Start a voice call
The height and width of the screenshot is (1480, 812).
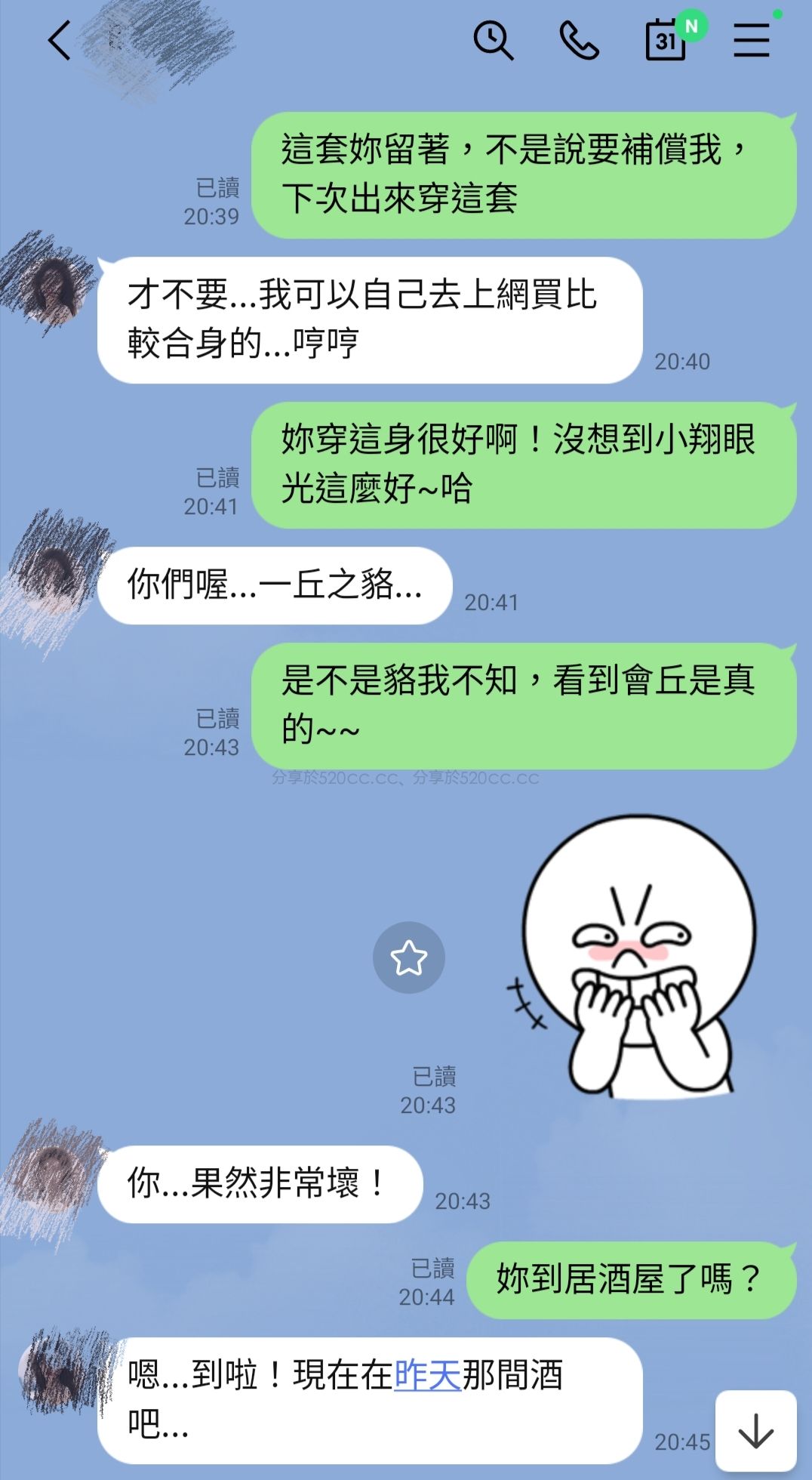click(579, 40)
